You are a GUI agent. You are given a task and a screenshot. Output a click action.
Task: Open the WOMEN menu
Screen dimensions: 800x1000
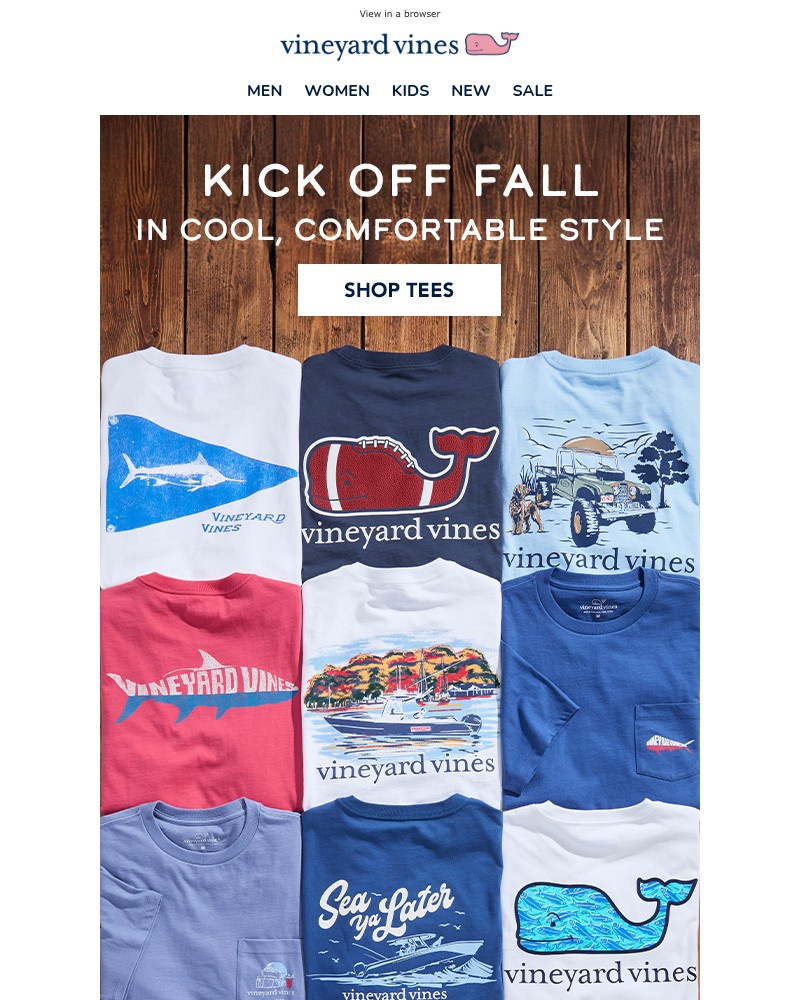click(337, 91)
